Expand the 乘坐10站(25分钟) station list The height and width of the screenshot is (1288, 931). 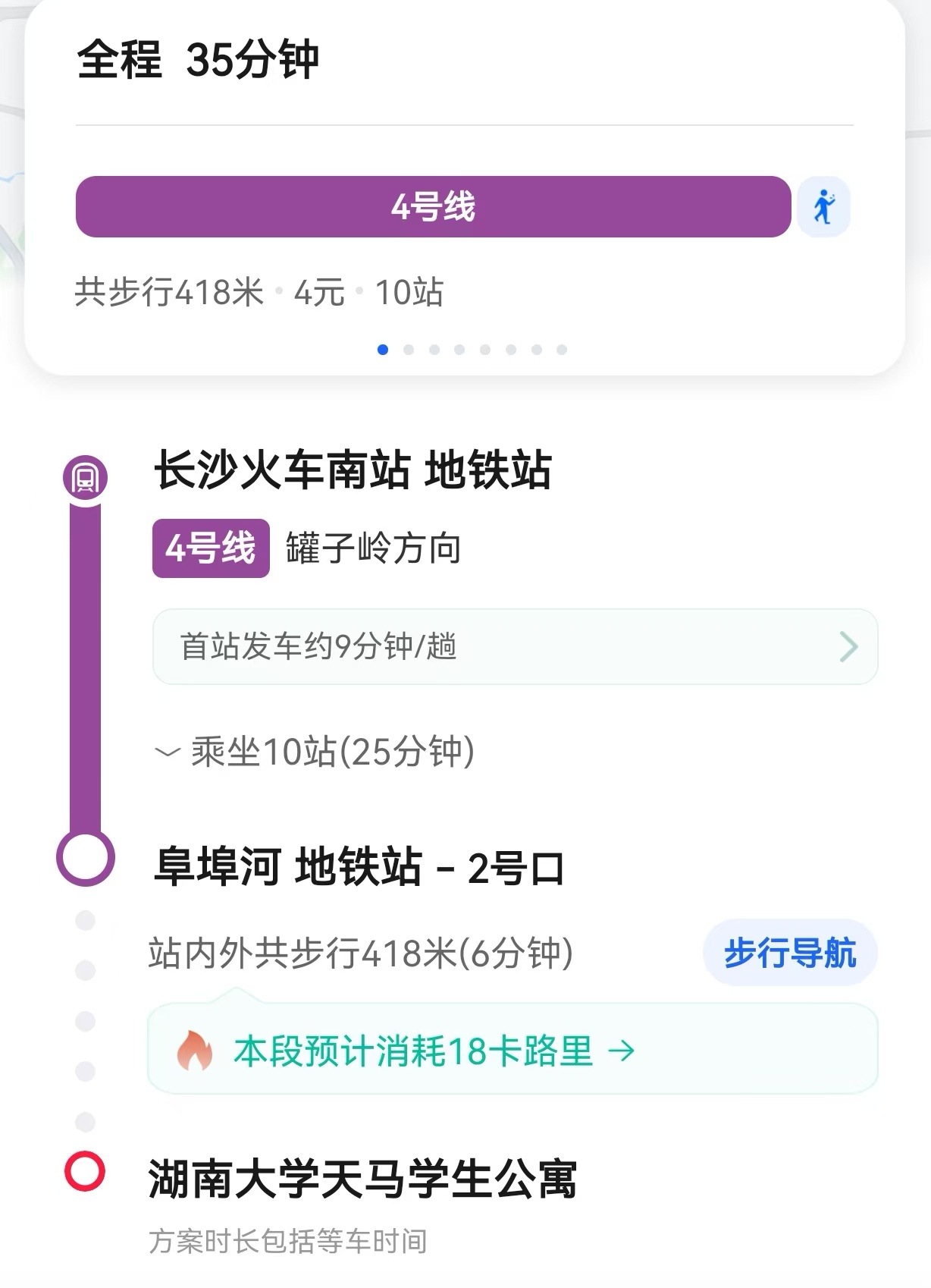315,752
